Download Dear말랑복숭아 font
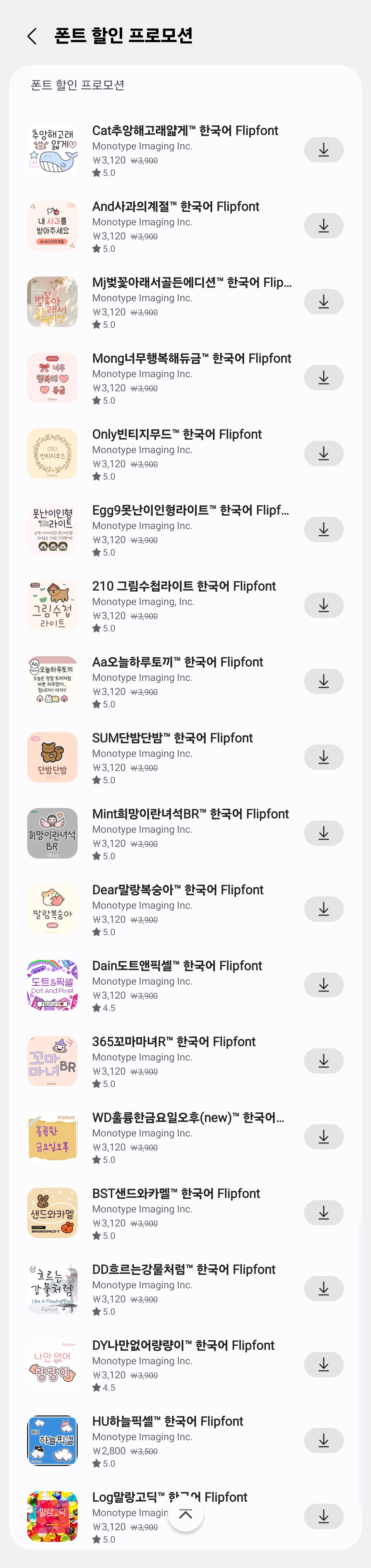Viewport: 371px width, 1568px height. tap(324, 909)
